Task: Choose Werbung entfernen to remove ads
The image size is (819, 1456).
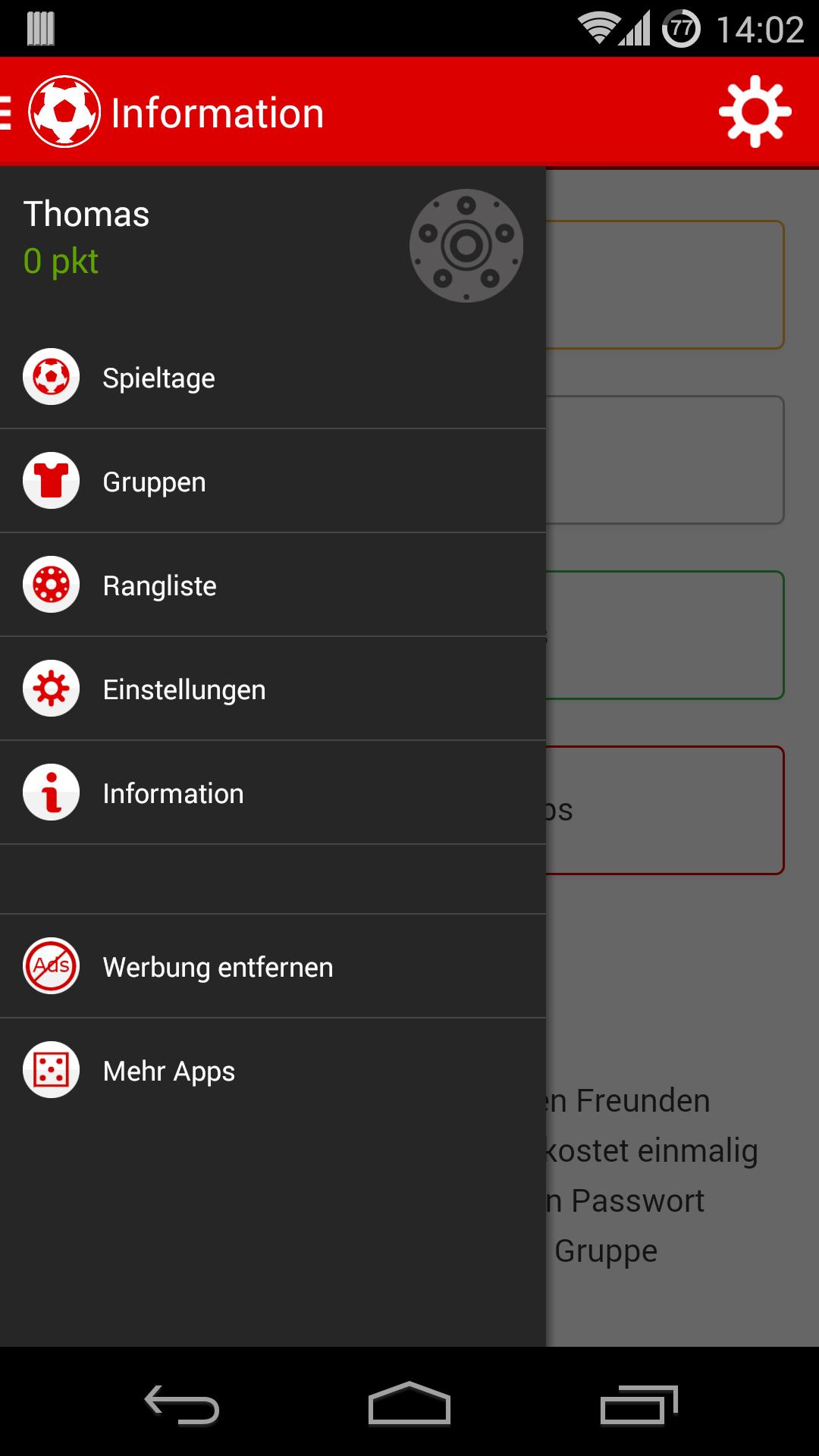Action: [218, 966]
